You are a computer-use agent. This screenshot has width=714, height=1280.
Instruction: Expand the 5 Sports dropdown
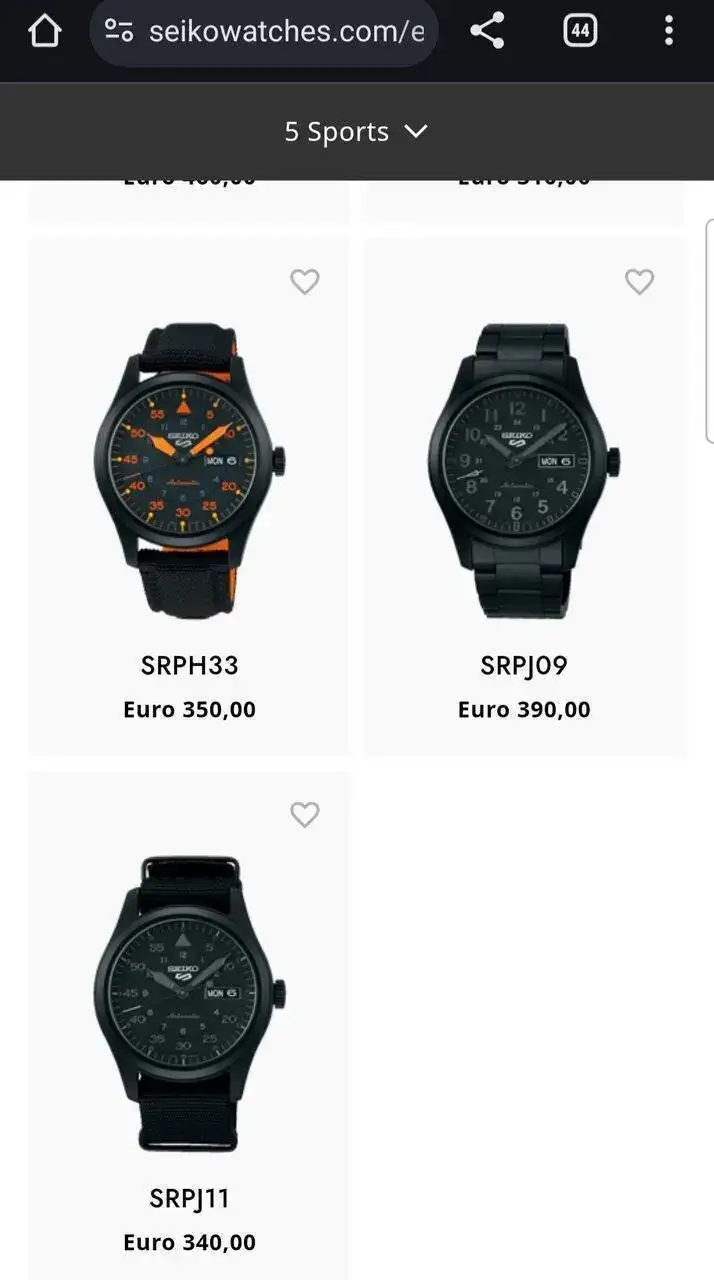tap(356, 132)
